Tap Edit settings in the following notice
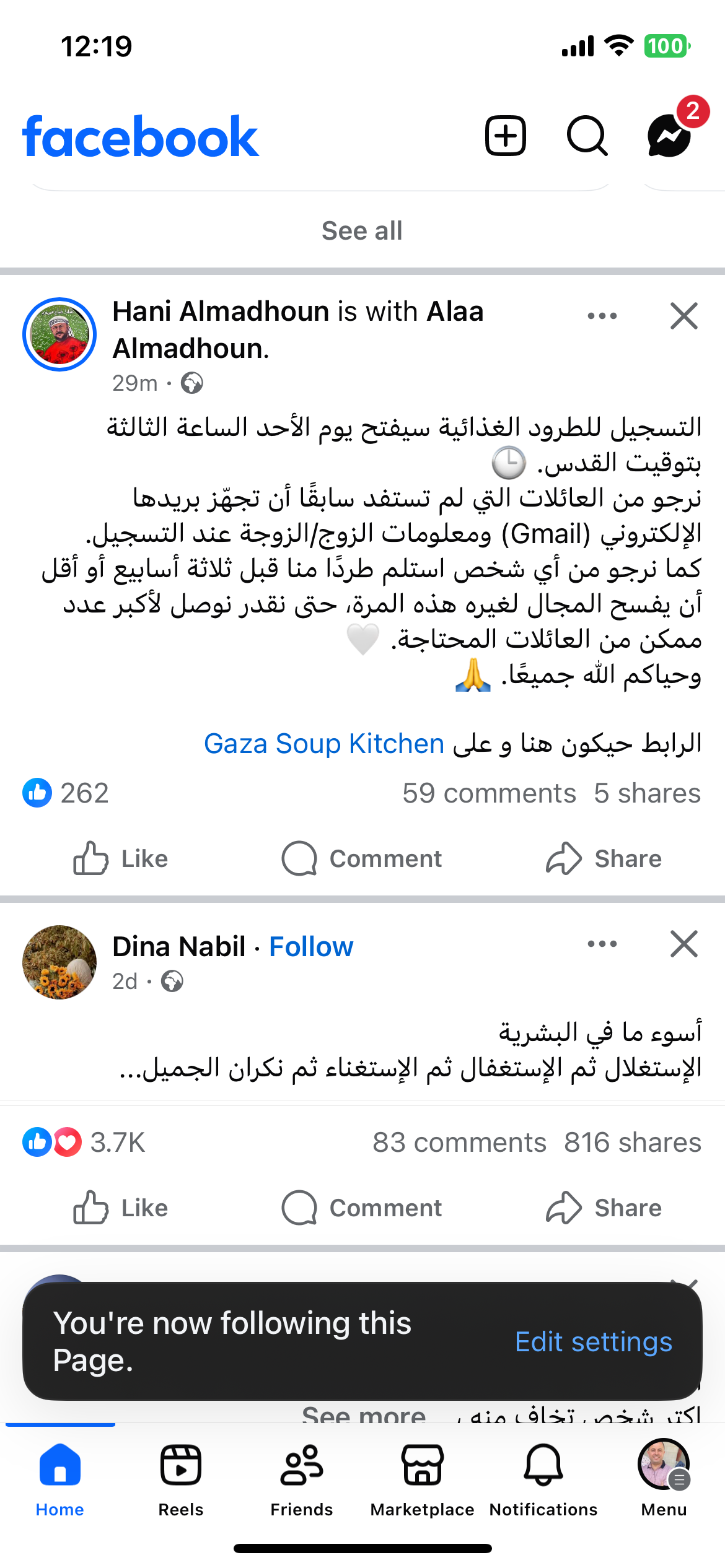 click(x=593, y=1341)
